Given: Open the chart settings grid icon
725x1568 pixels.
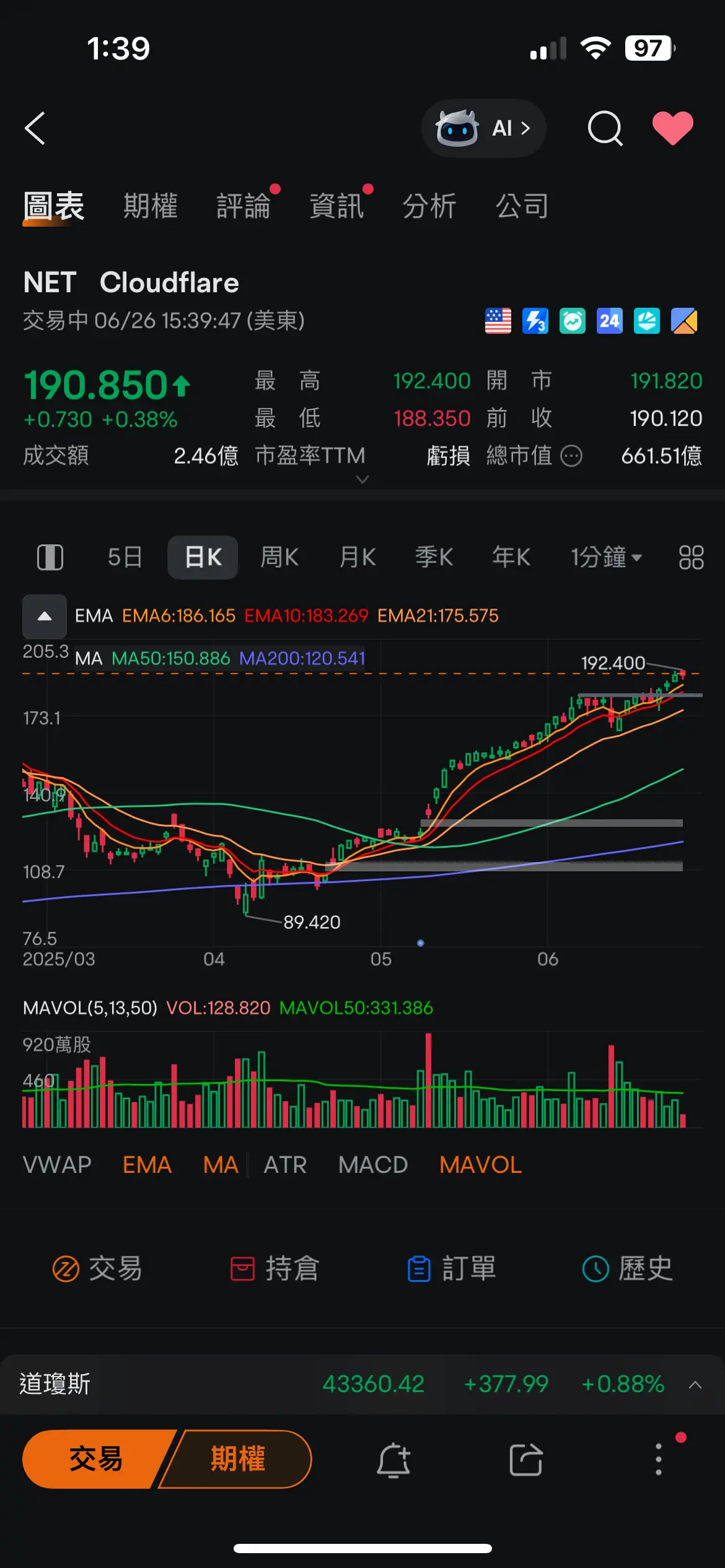Looking at the screenshot, I should coord(691,557).
